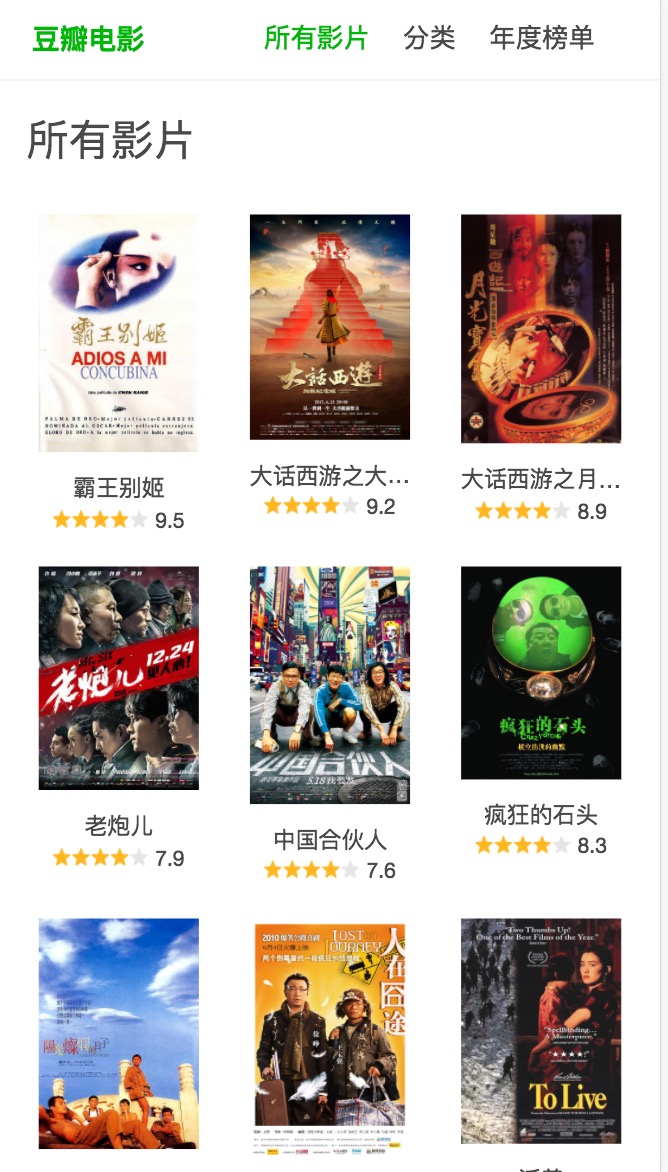Open the movie 大话西游之大… rated 9.2
Screen dimensions: 668x1172
tap(330, 327)
